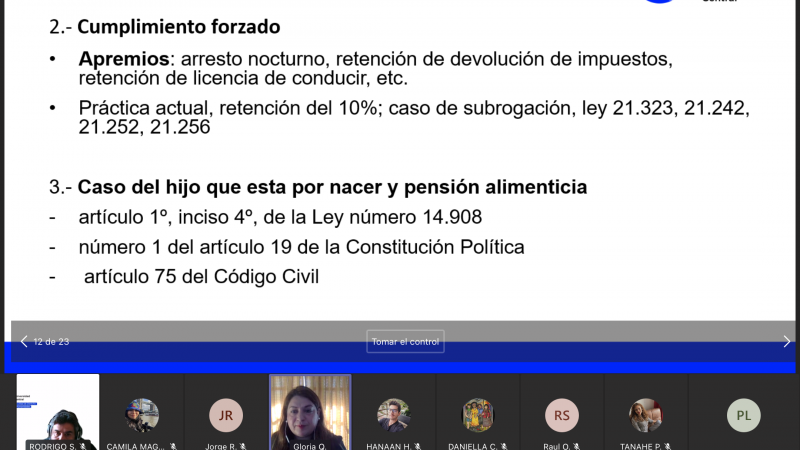Open Gloria O.'s video tile

pyautogui.click(x=310, y=412)
